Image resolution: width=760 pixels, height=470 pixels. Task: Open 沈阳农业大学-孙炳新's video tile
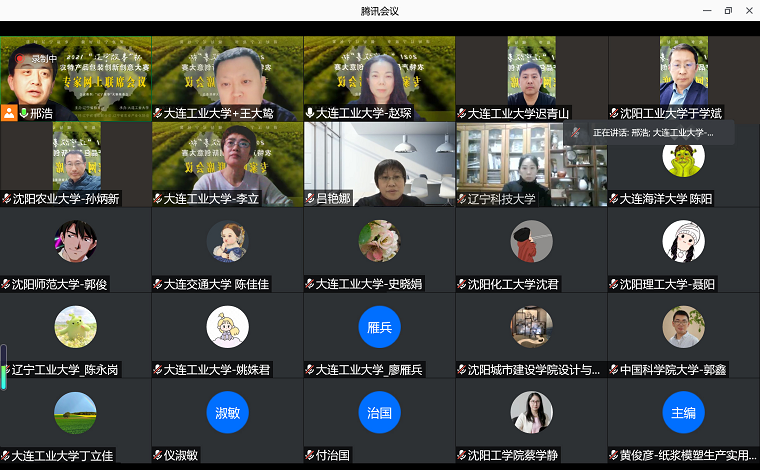point(75,162)
